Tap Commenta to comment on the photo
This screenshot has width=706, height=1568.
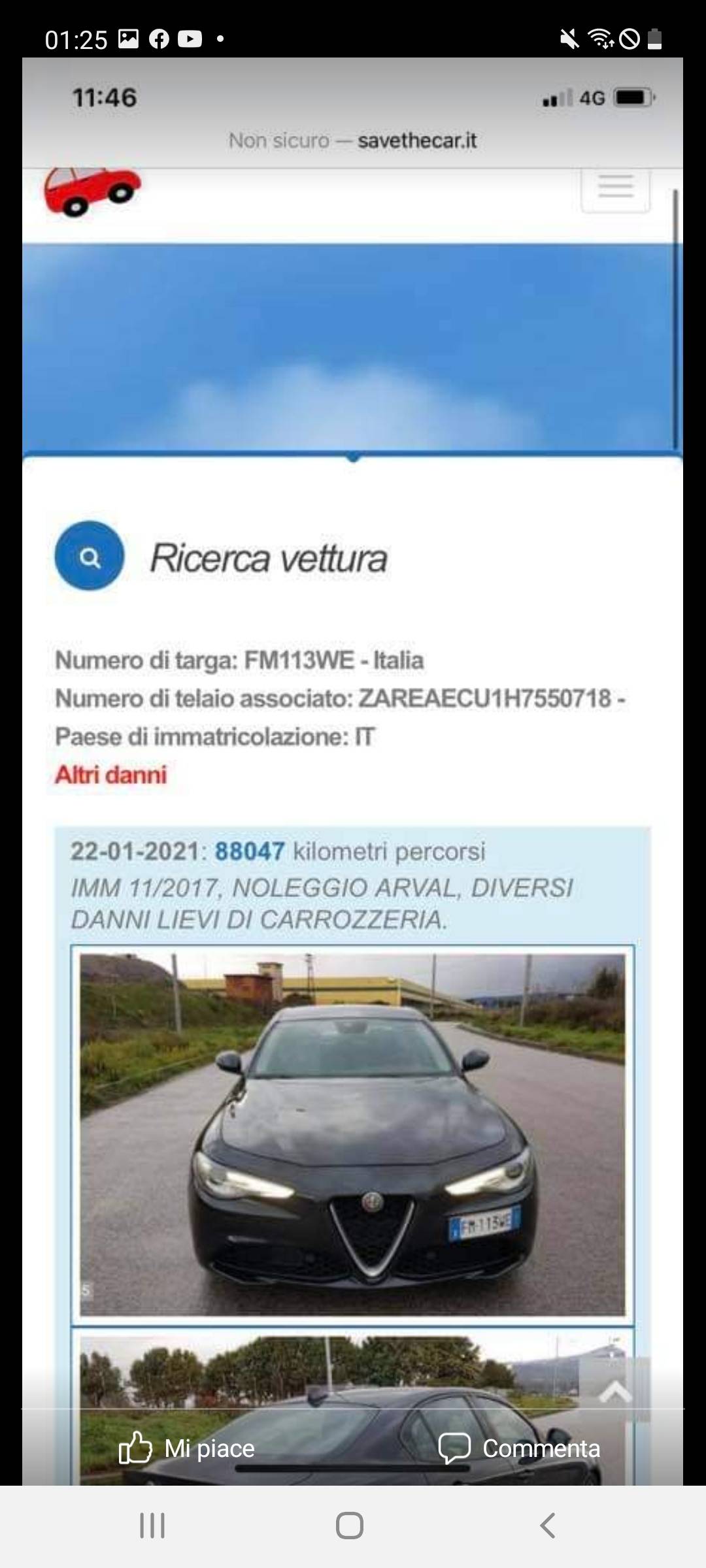tap(519, 1448)
